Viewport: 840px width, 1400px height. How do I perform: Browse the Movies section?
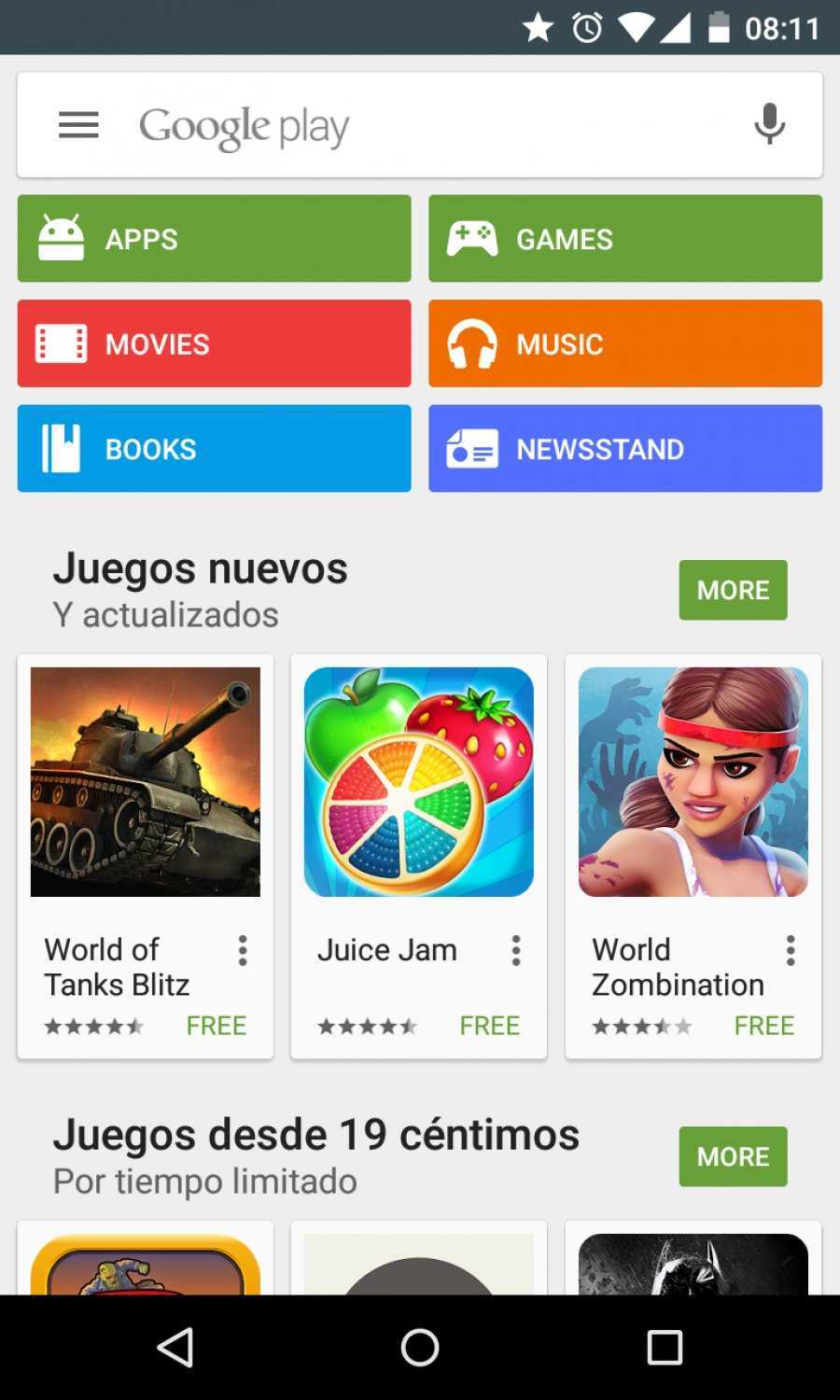[214, 343]
